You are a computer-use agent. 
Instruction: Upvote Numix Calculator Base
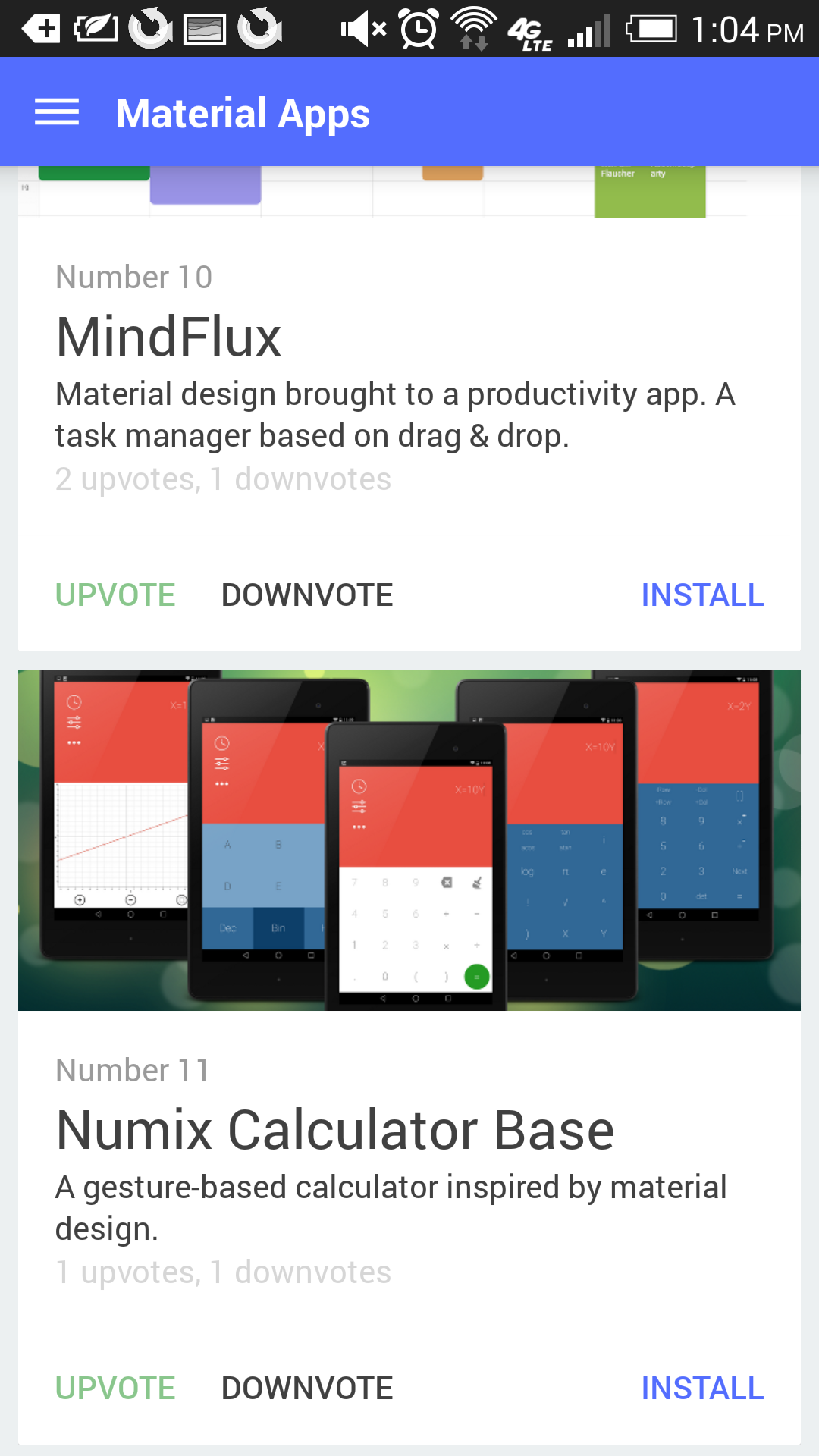pyautogui.click(x=115, y=1388)
